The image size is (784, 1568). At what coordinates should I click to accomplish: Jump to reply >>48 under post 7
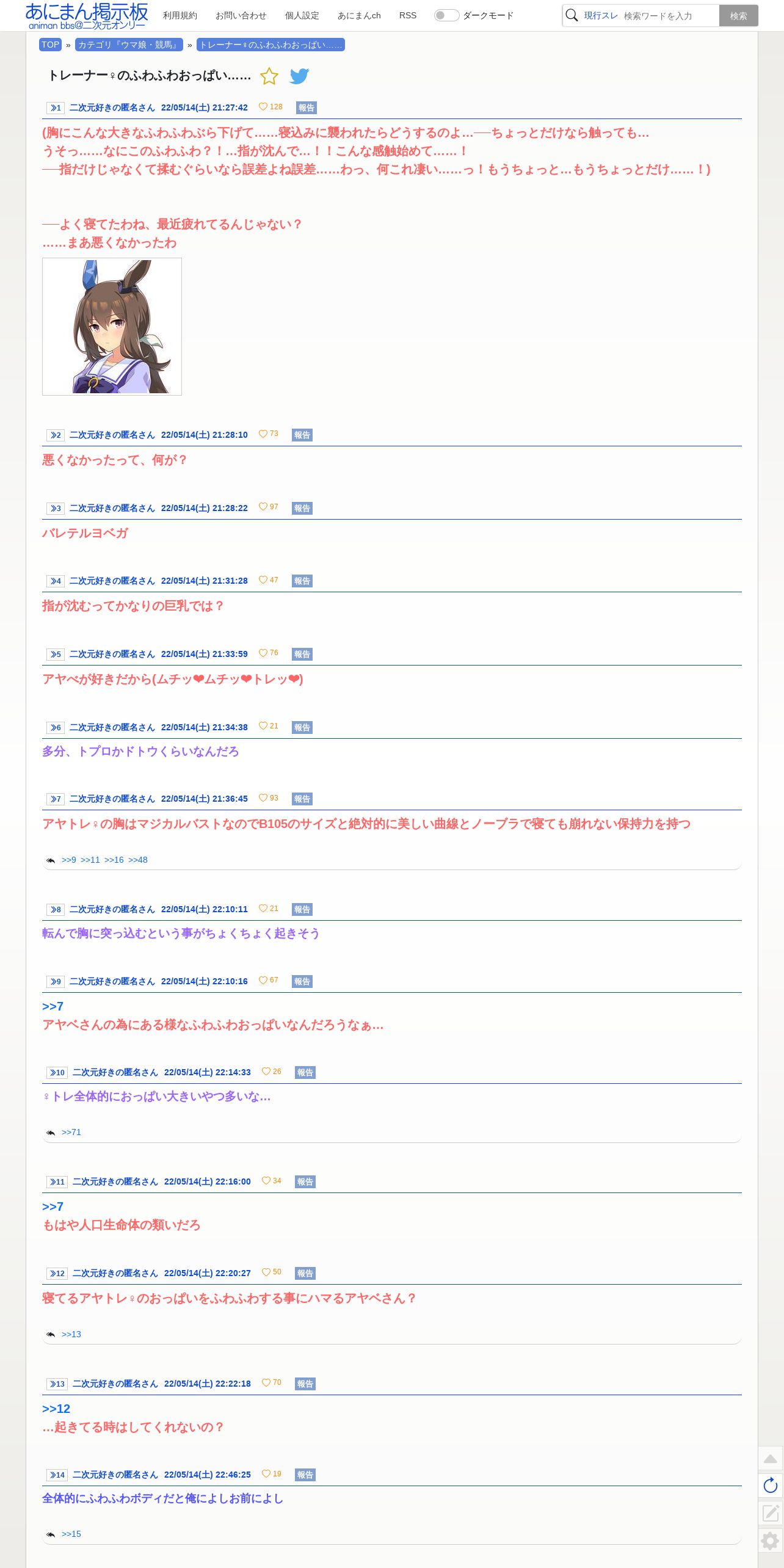[138, 860]
